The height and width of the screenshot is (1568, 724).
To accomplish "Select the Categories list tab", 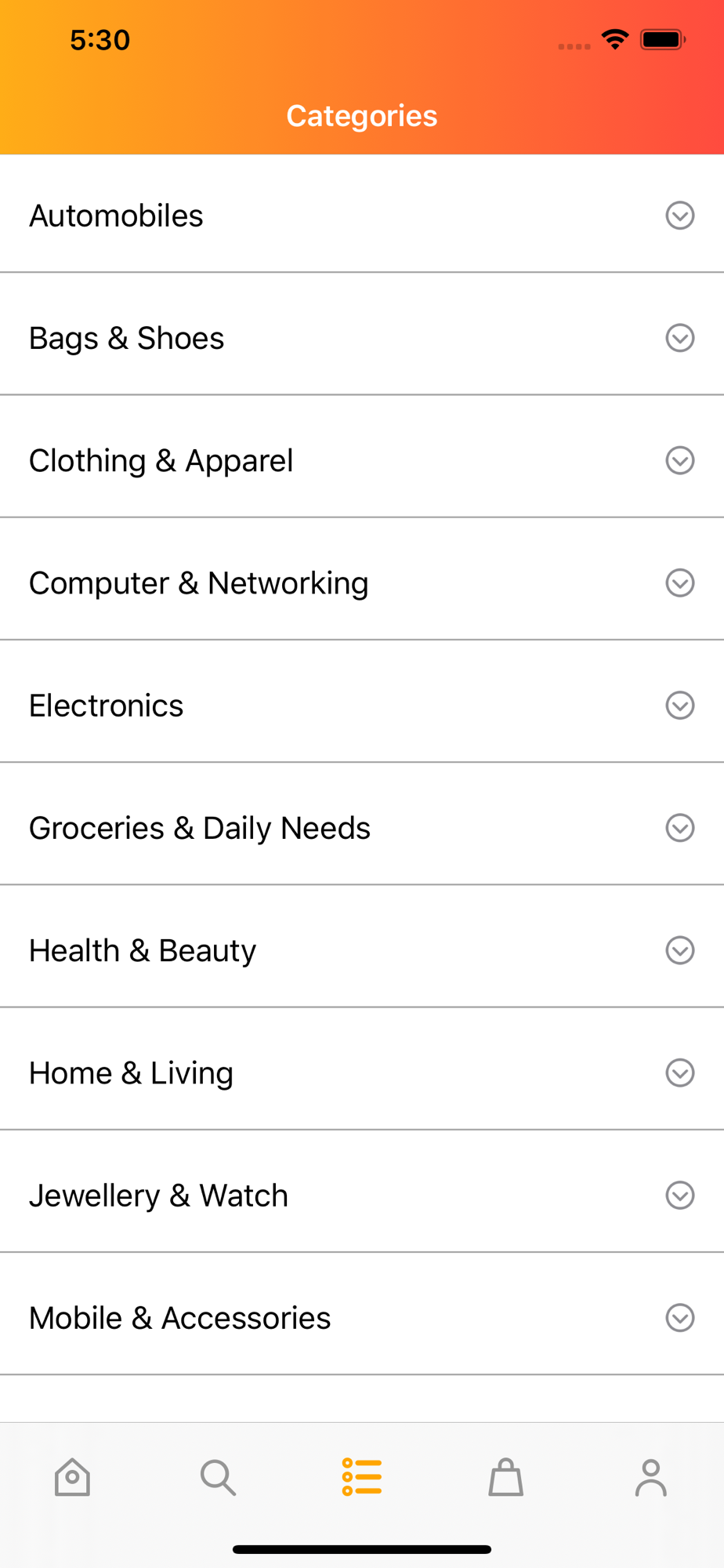I will (362, 1477).
